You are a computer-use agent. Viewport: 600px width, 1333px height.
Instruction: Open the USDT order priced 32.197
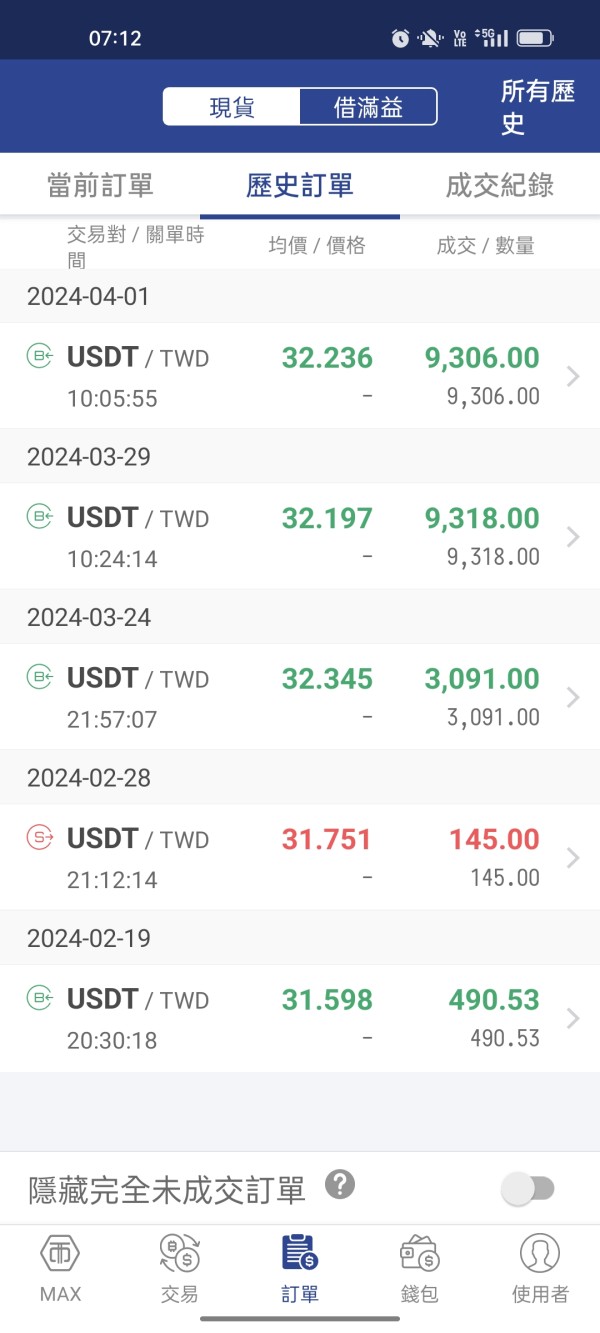coord(300,537)
